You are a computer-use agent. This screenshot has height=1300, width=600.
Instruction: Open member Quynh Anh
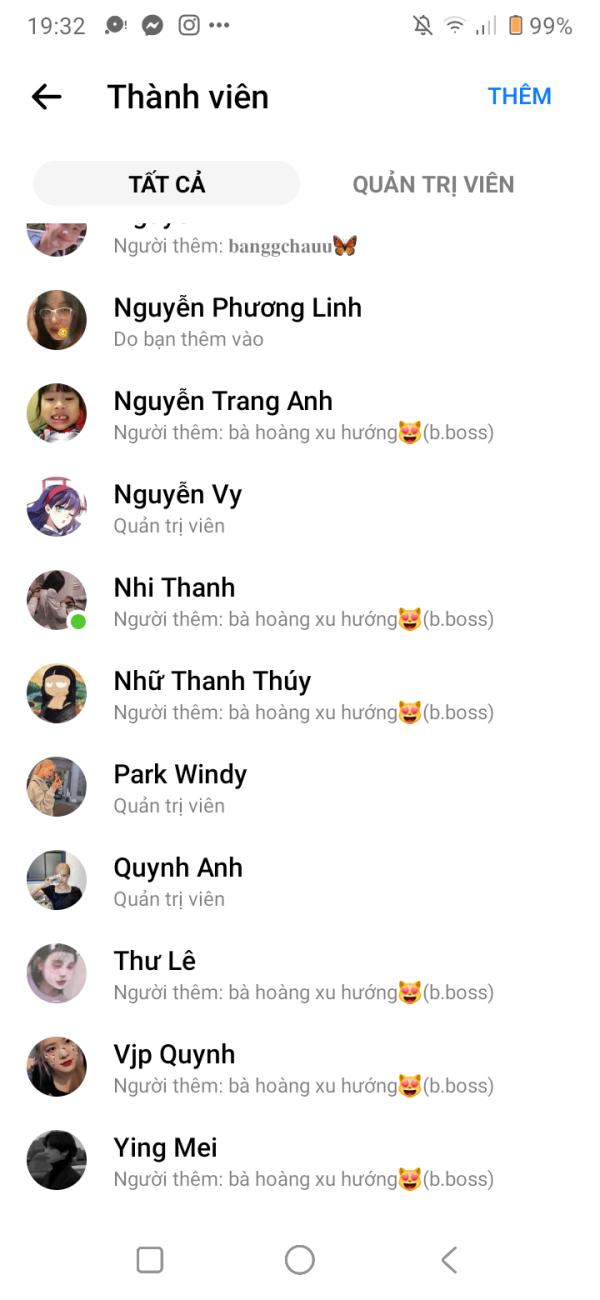pyautogui.click(x=300, y=880)
